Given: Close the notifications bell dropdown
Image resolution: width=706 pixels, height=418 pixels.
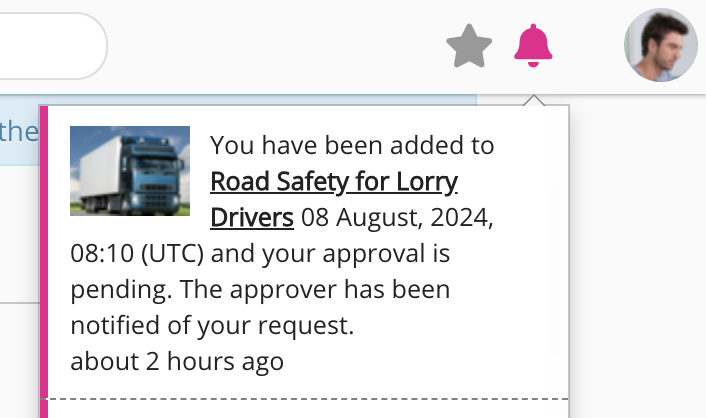Looking at the screenshot, I should [533, 46].
